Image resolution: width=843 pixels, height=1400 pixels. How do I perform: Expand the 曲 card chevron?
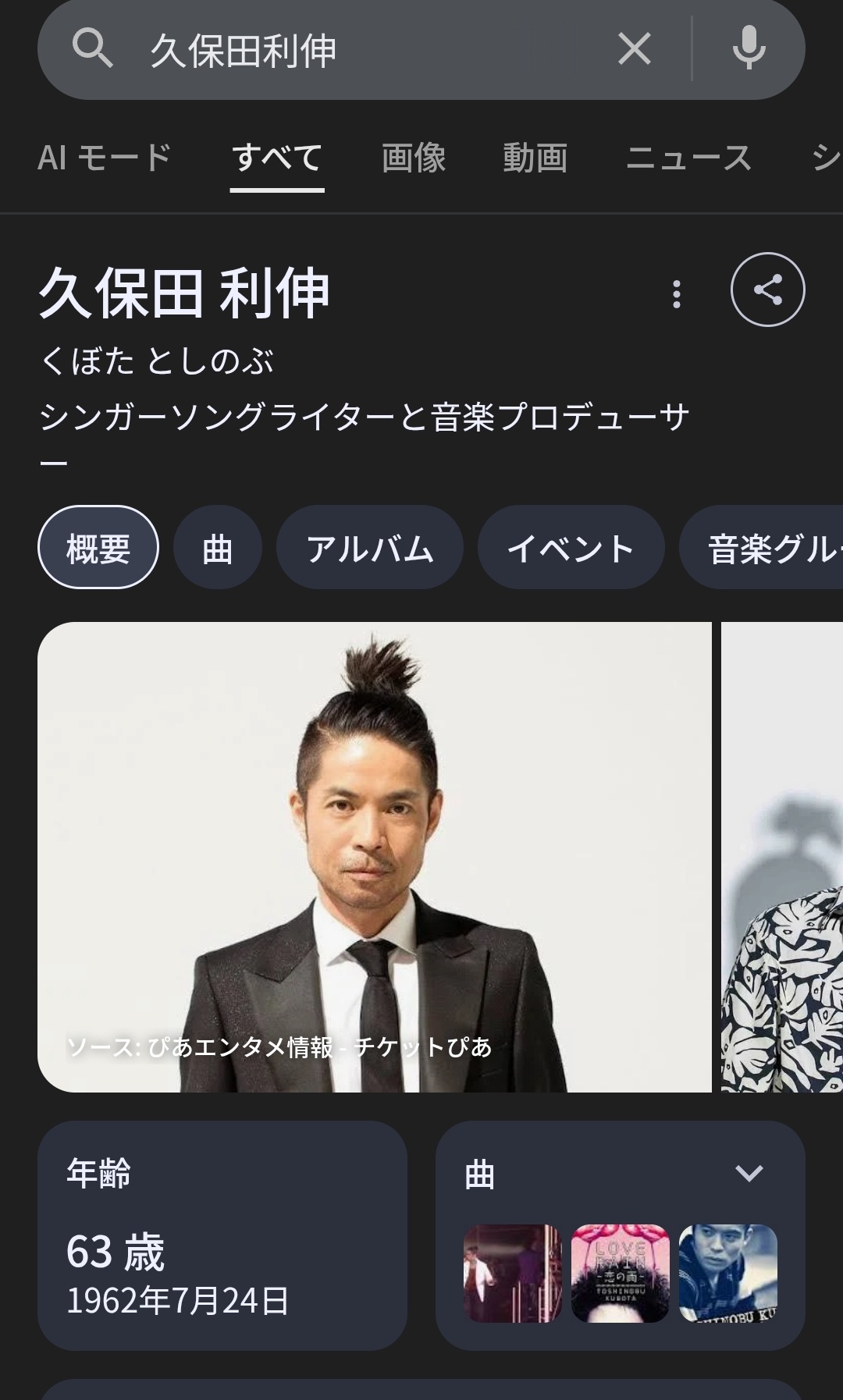point(749,1173)
